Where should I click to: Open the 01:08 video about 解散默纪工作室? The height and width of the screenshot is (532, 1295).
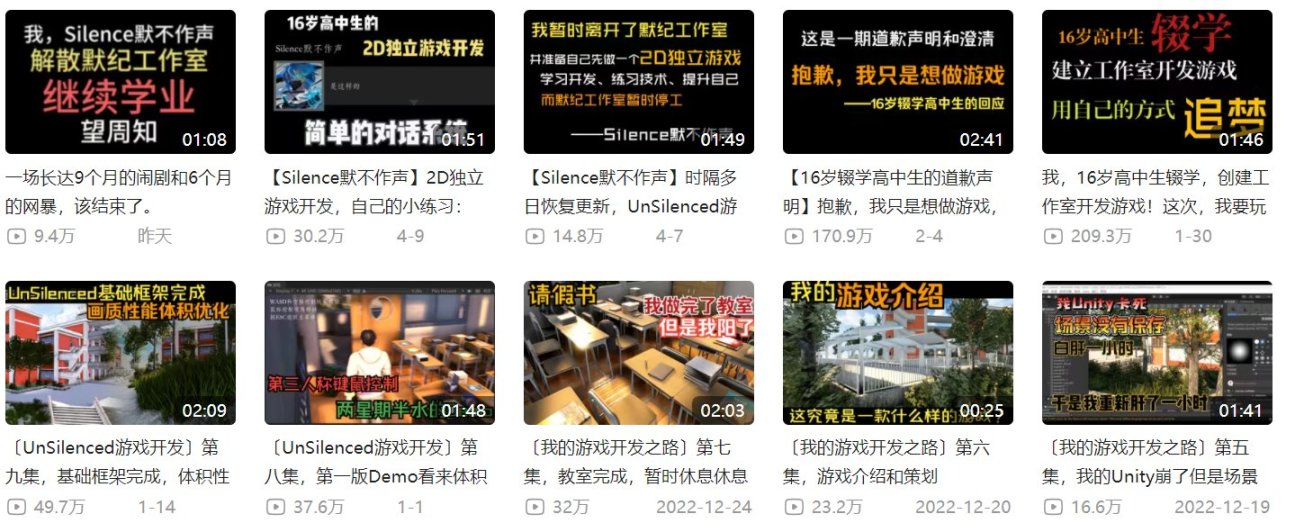(x=120, y=82)
